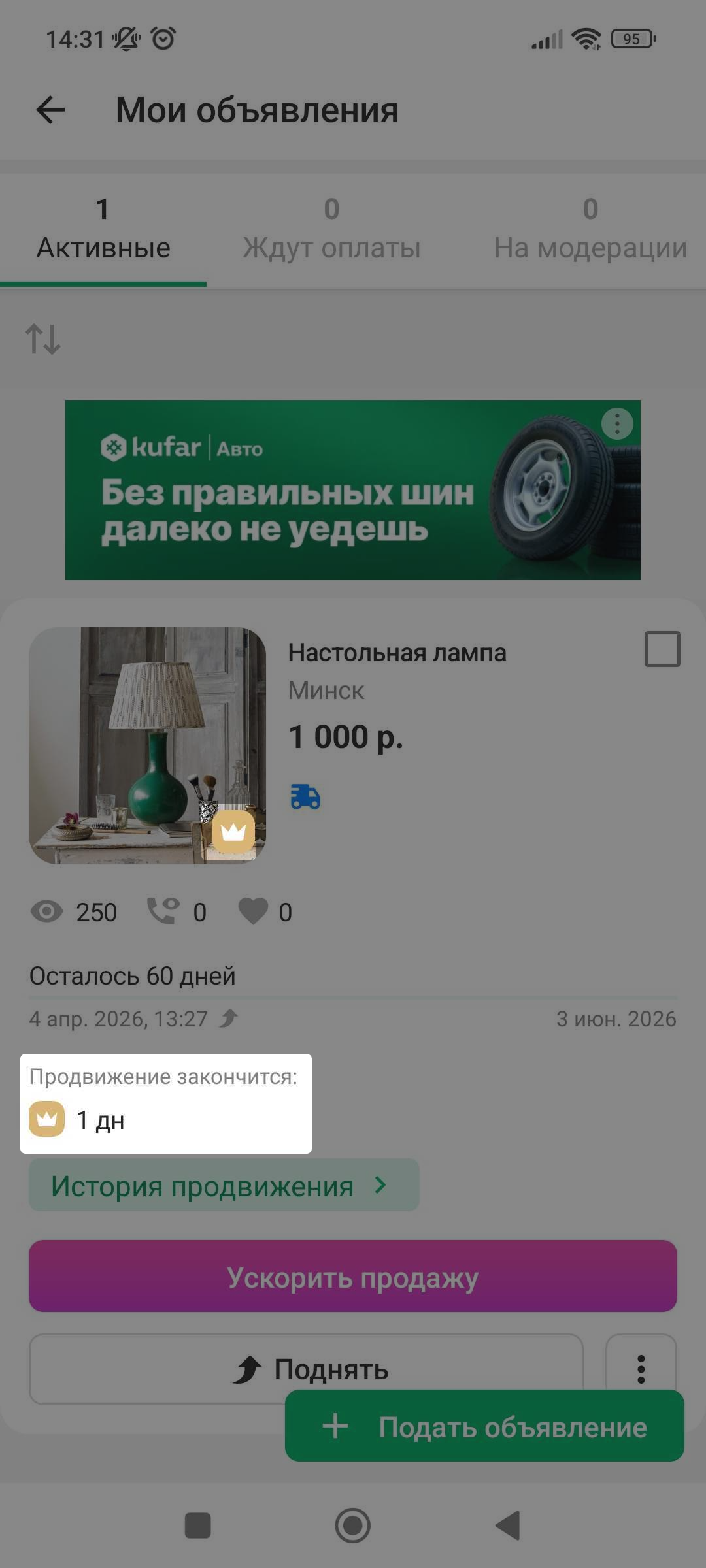The image size is (706, 1568).
Task: Open recent apps from navigation bar
Action: pyautogui.click(x=197, y=1526)
